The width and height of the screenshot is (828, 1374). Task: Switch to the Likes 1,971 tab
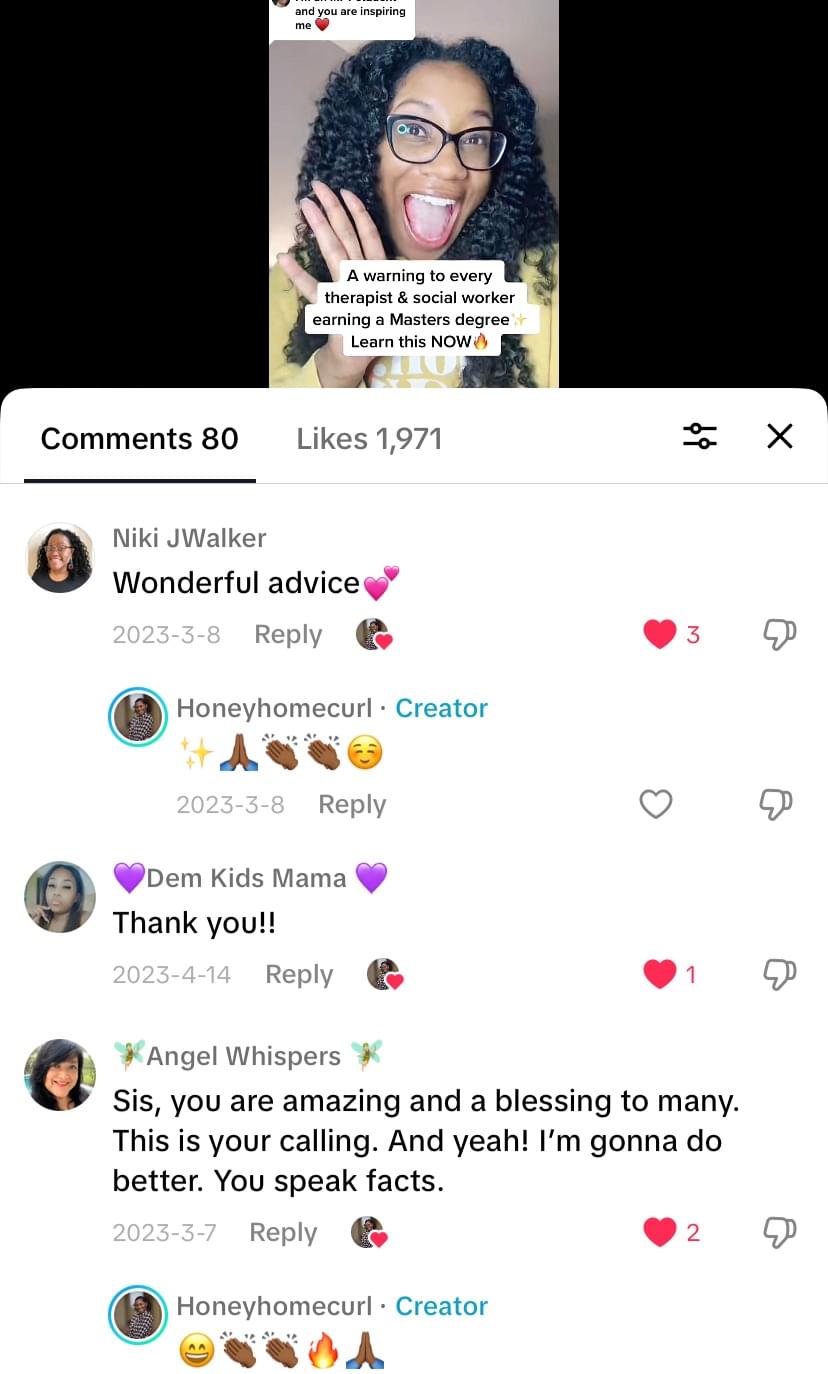click(x=369, y=439)
